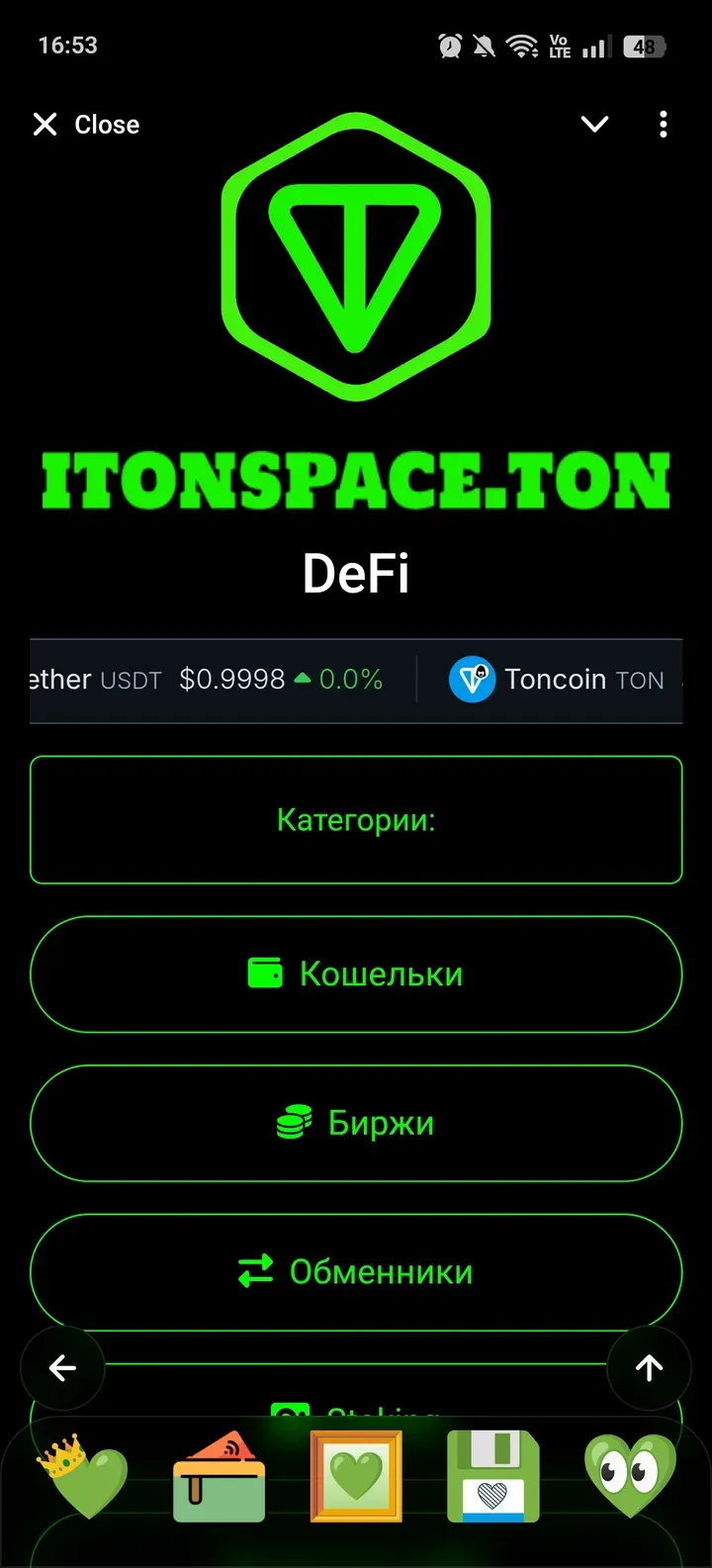Click the floppy disk with heart icon

(x=492, y=1475)
